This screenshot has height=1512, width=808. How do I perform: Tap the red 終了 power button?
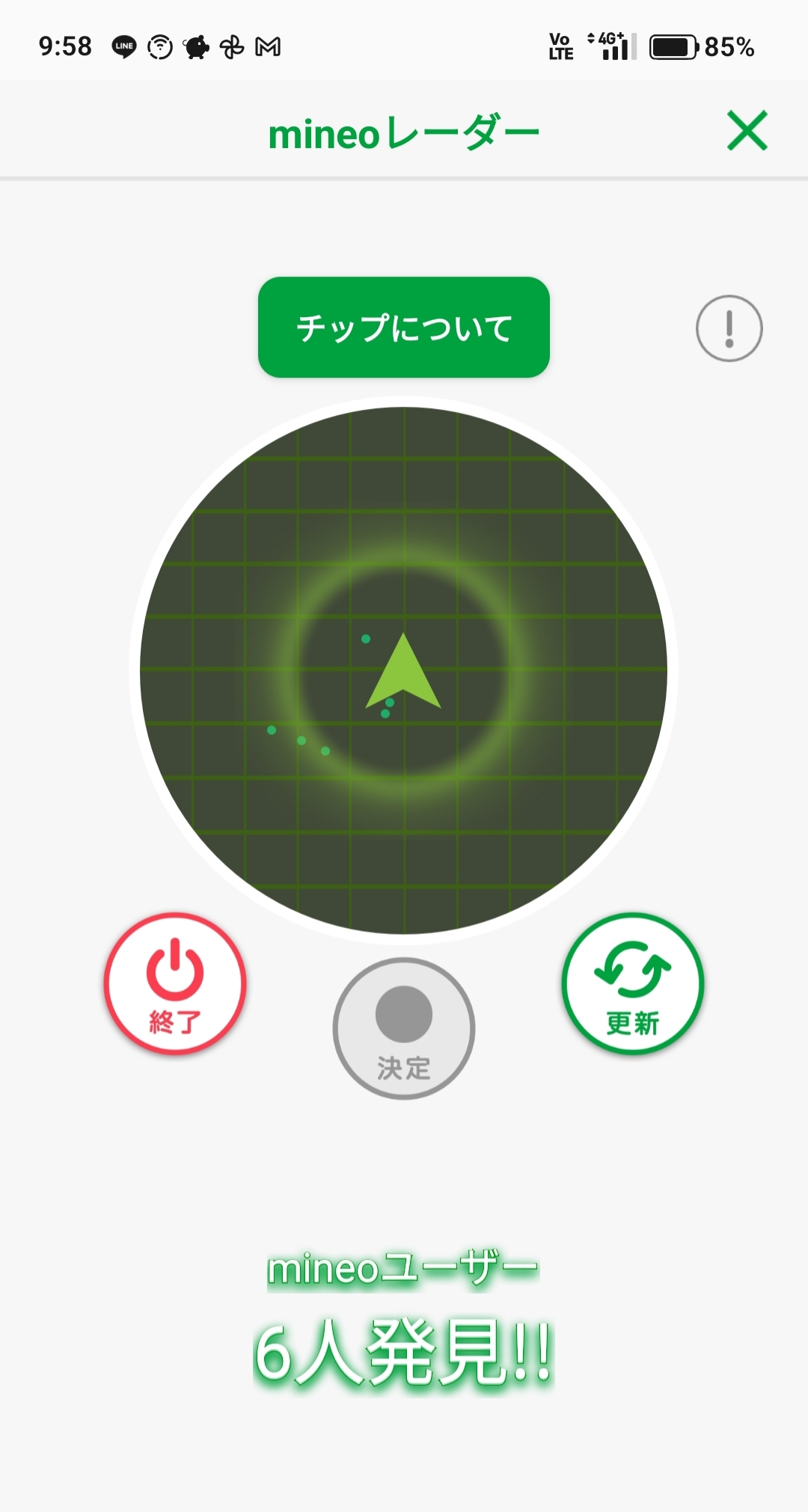click(175, 983)
